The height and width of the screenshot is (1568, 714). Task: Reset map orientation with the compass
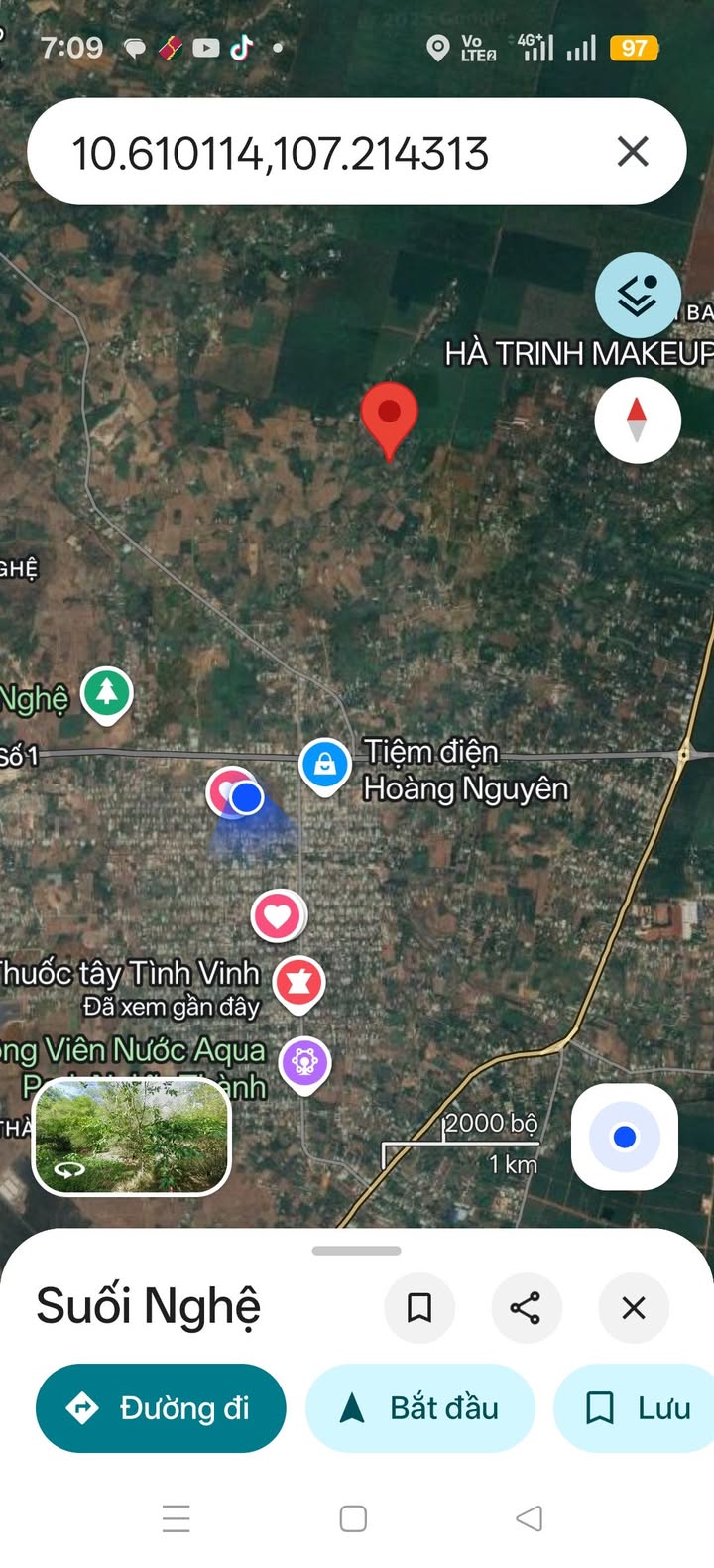tap(637, 420)
